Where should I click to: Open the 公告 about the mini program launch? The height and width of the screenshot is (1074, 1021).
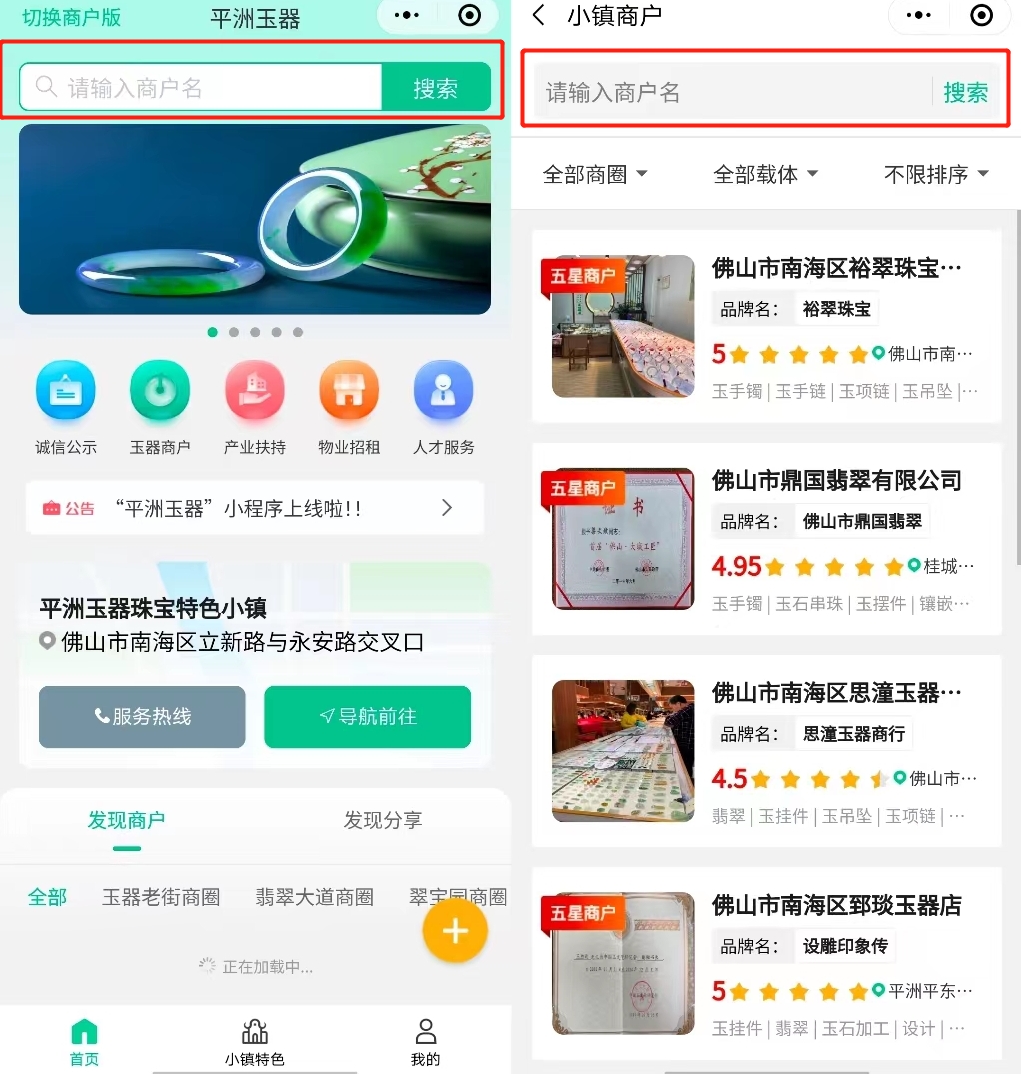255,508
